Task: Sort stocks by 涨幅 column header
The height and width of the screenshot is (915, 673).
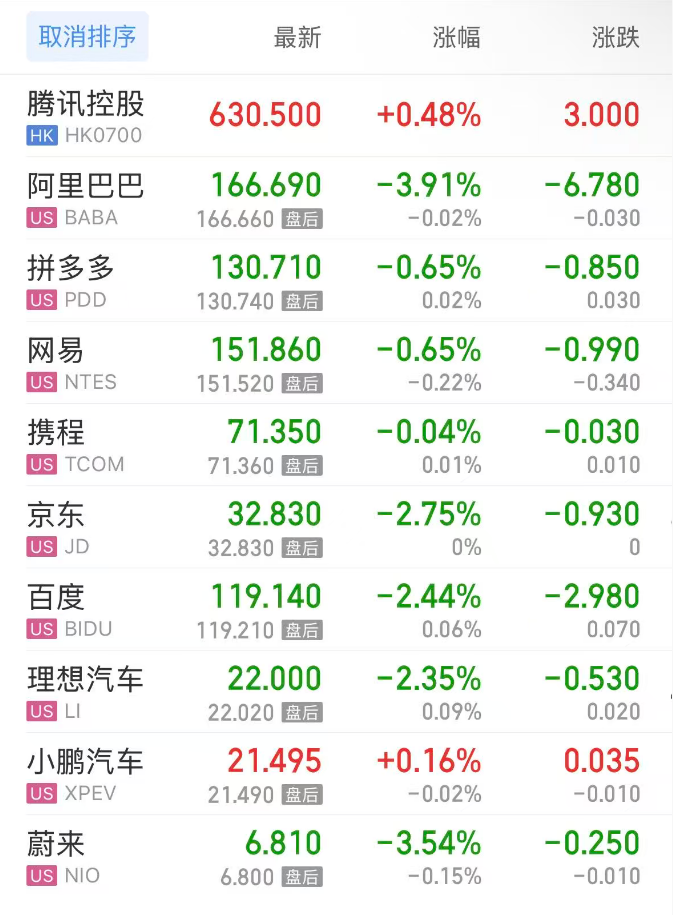Action: (x=456, y=38)
